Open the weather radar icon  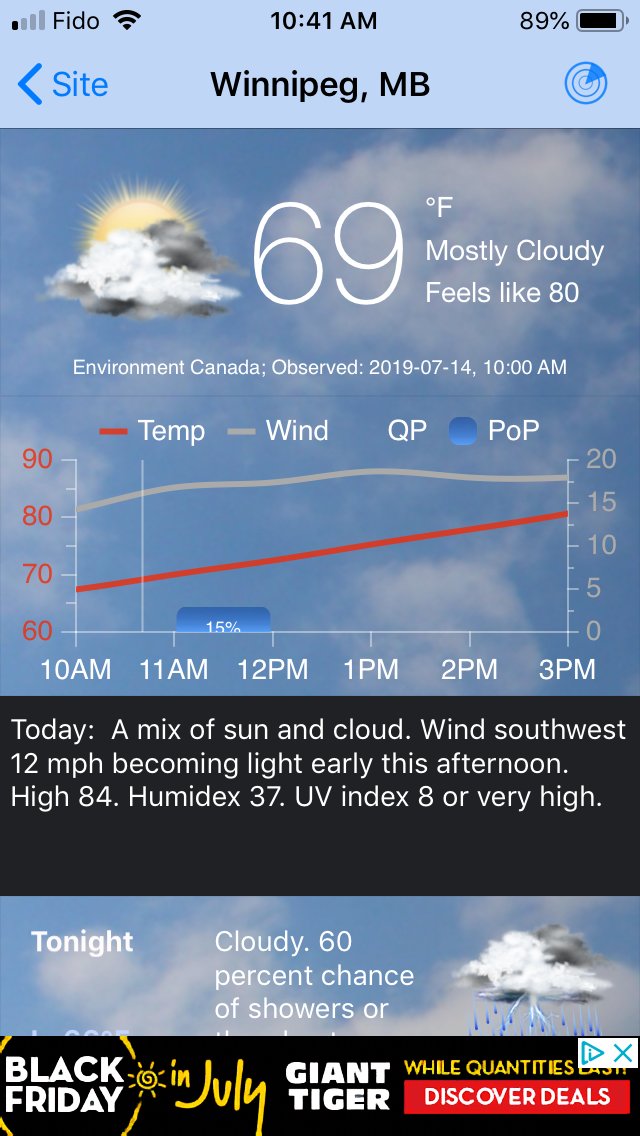(x=586, y=85)
